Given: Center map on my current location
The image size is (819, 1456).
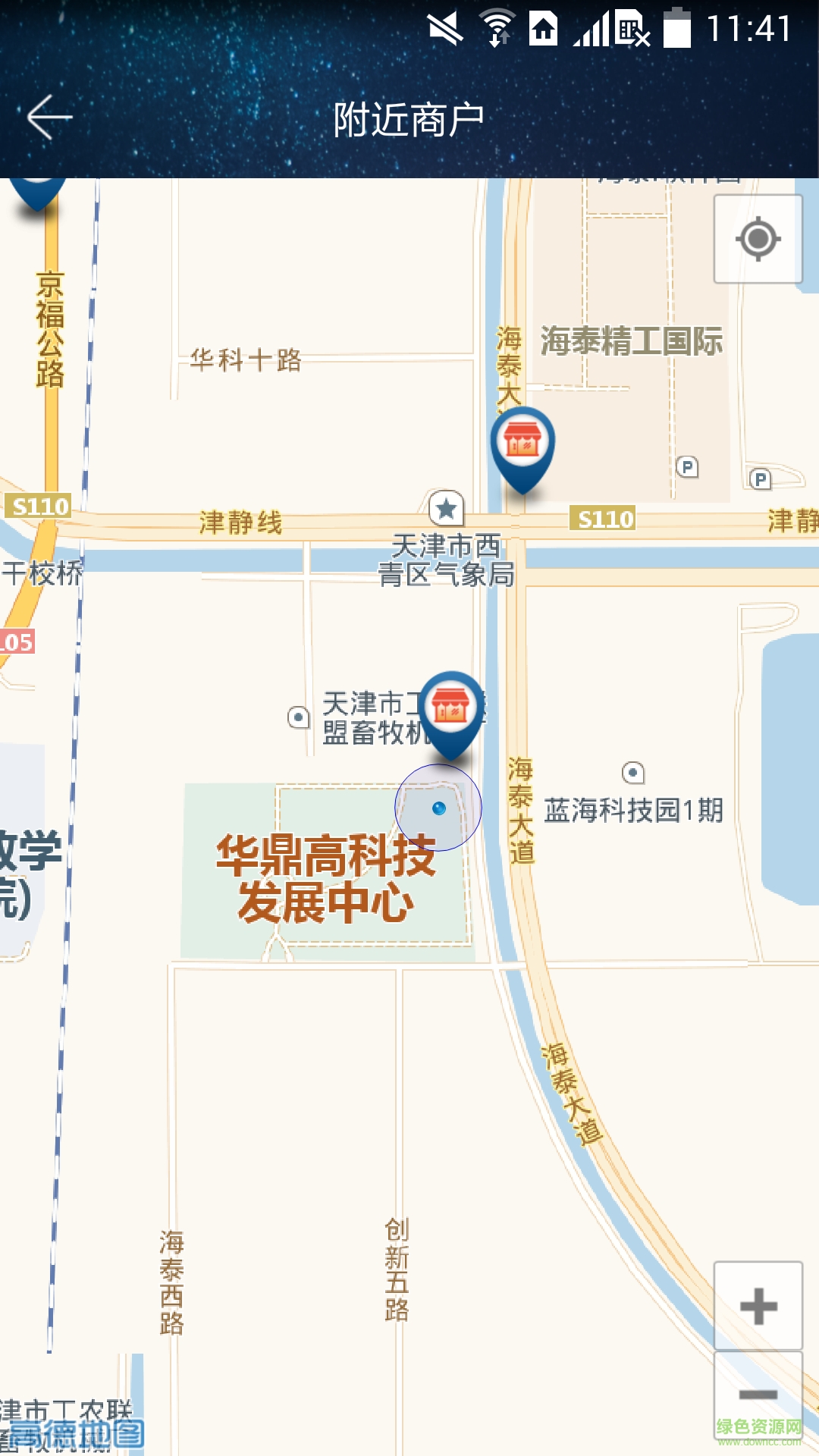Looking at the screenshot, I should 758,239.
